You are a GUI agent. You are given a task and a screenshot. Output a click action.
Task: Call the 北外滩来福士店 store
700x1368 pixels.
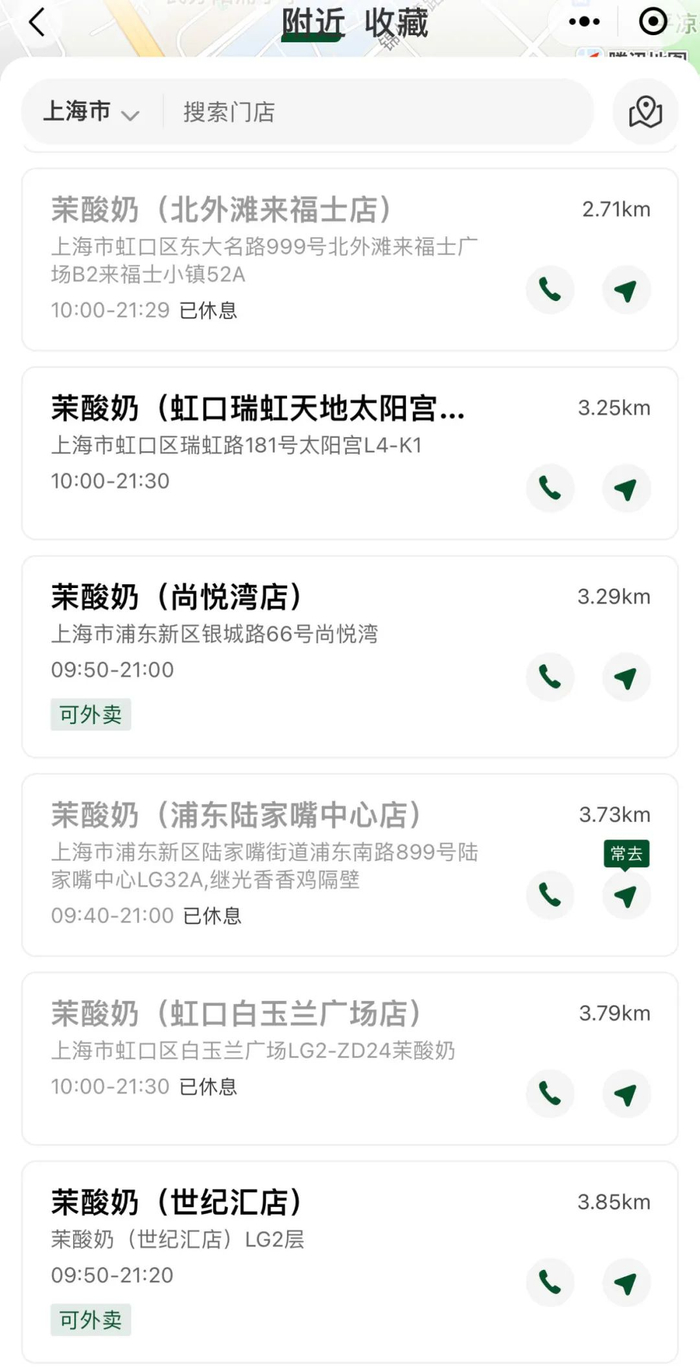(550, 291)
